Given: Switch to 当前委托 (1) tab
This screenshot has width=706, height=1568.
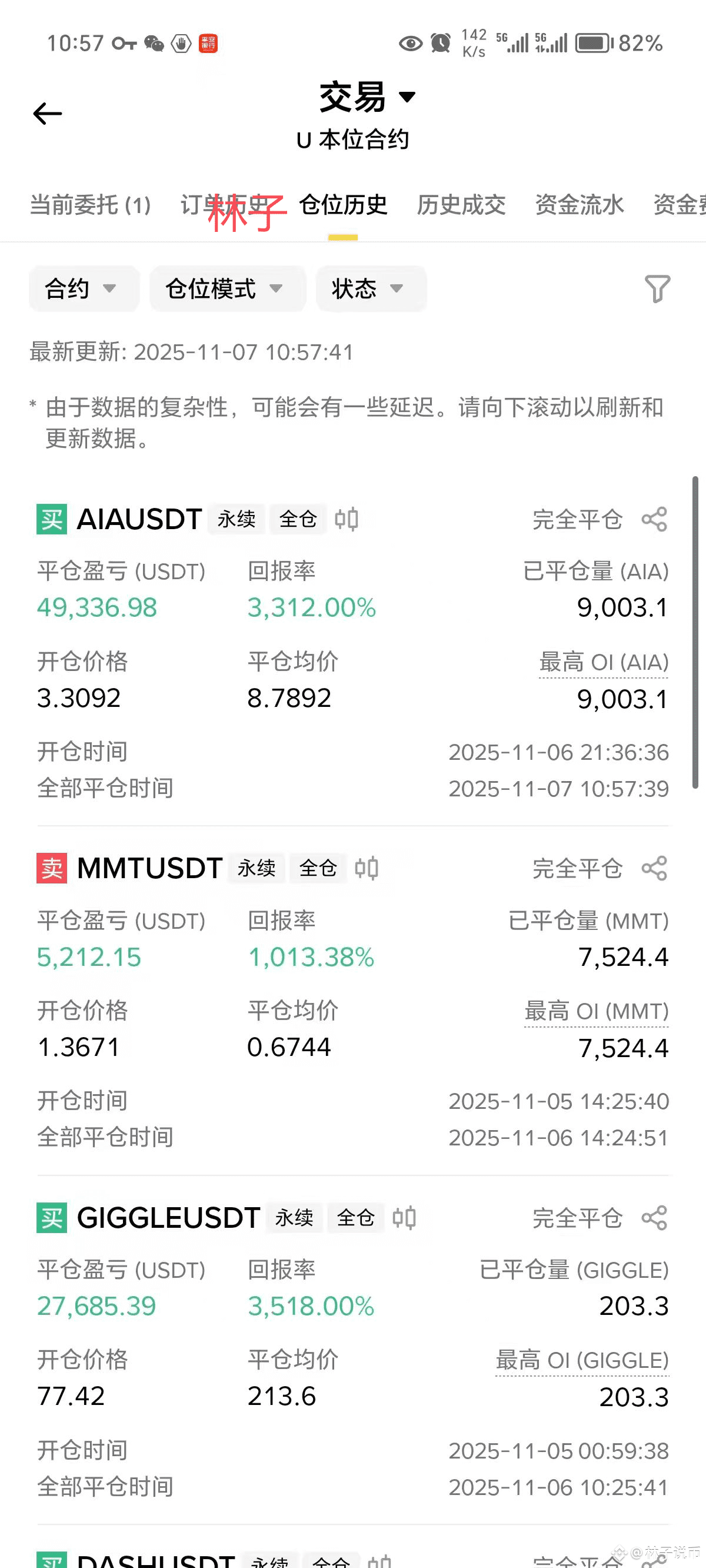Looking at the screenshot, I should [90, 205].
